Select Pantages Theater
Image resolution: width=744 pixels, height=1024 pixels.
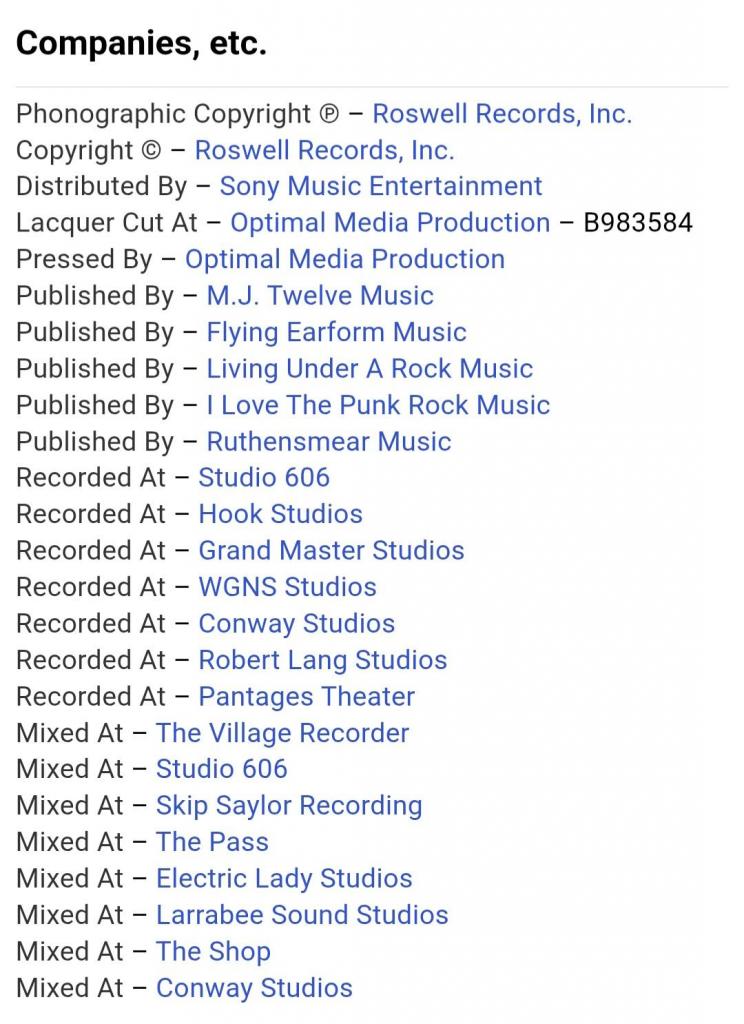[306, 697]
